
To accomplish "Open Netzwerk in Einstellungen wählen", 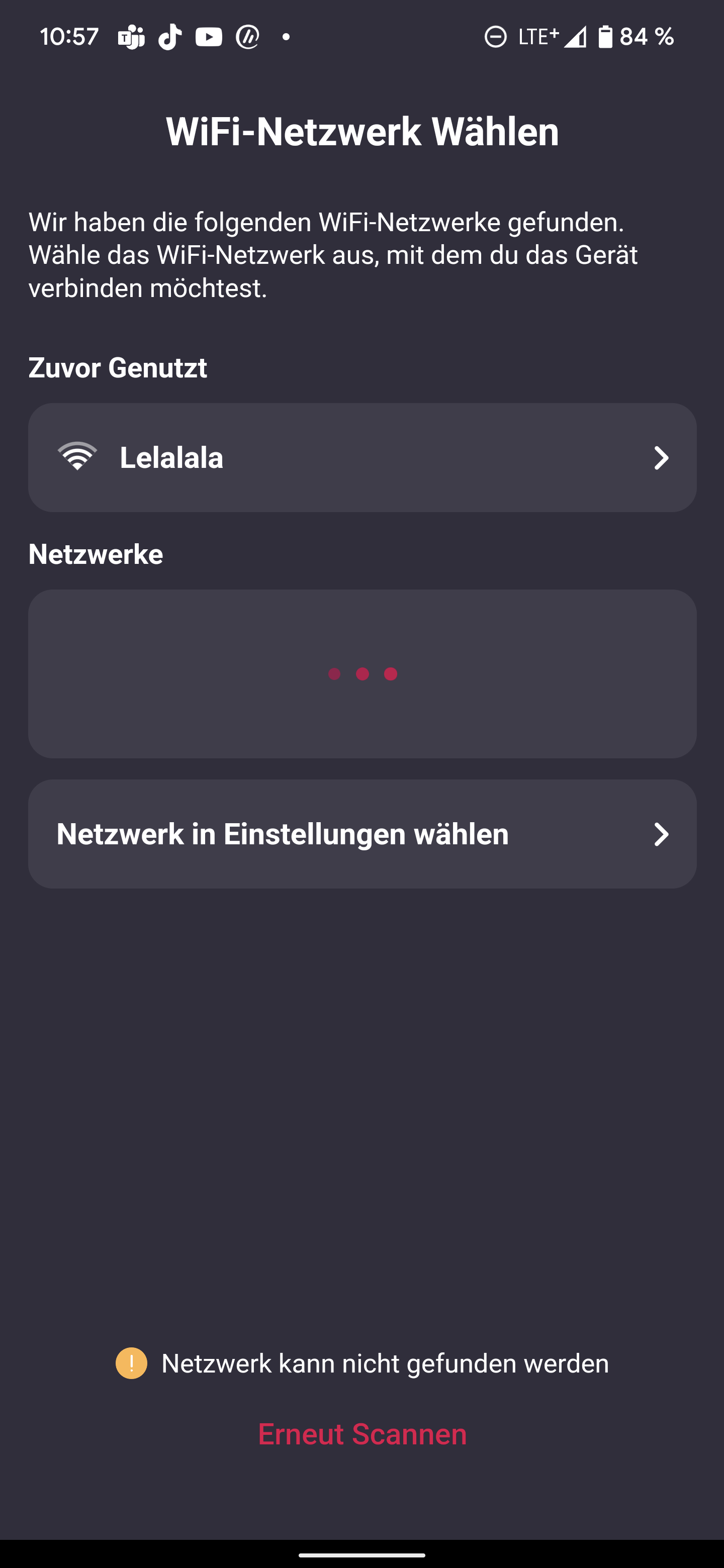I will tap(361, 833).
